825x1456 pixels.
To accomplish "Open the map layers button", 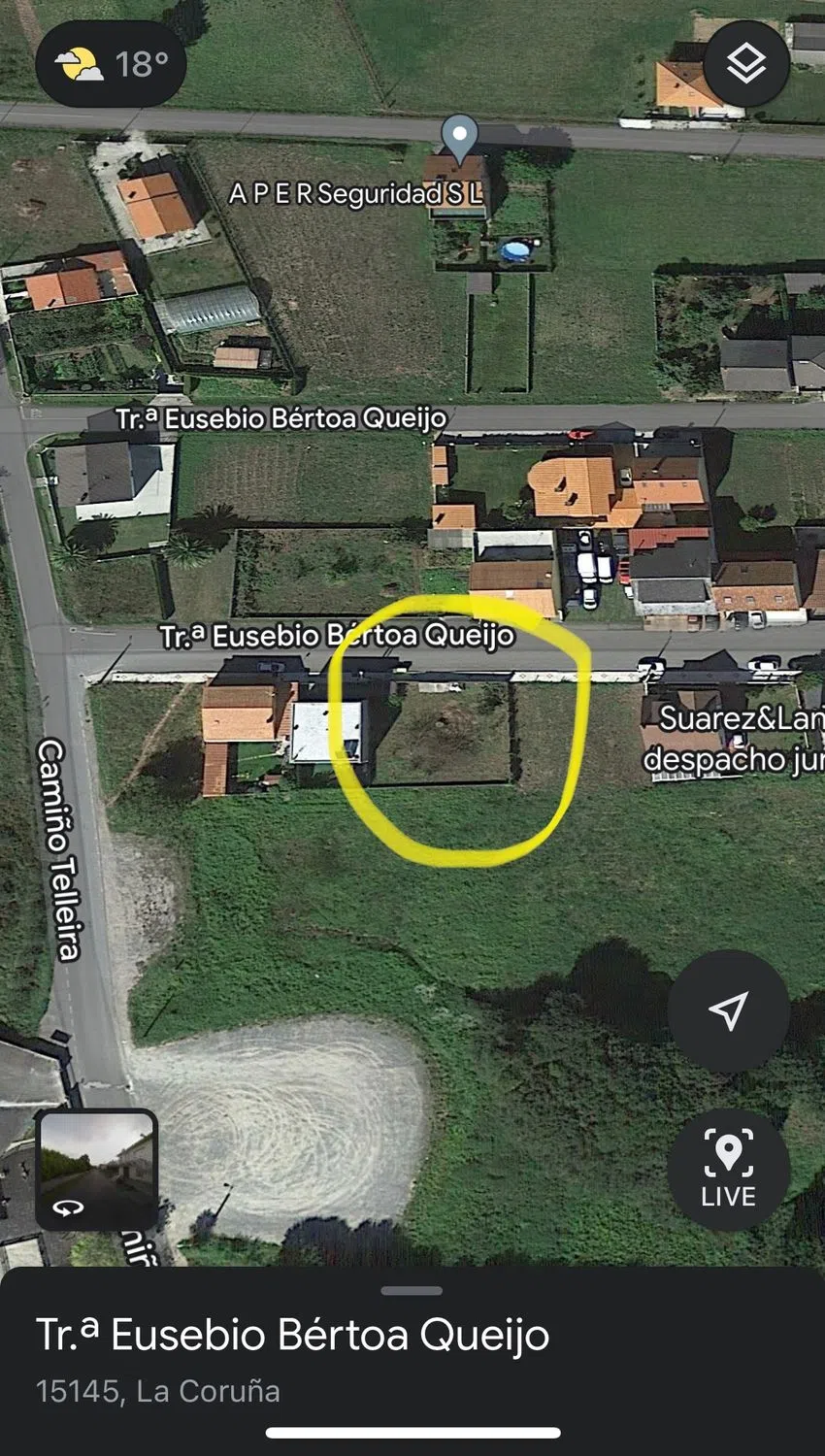I will point(745,63).
